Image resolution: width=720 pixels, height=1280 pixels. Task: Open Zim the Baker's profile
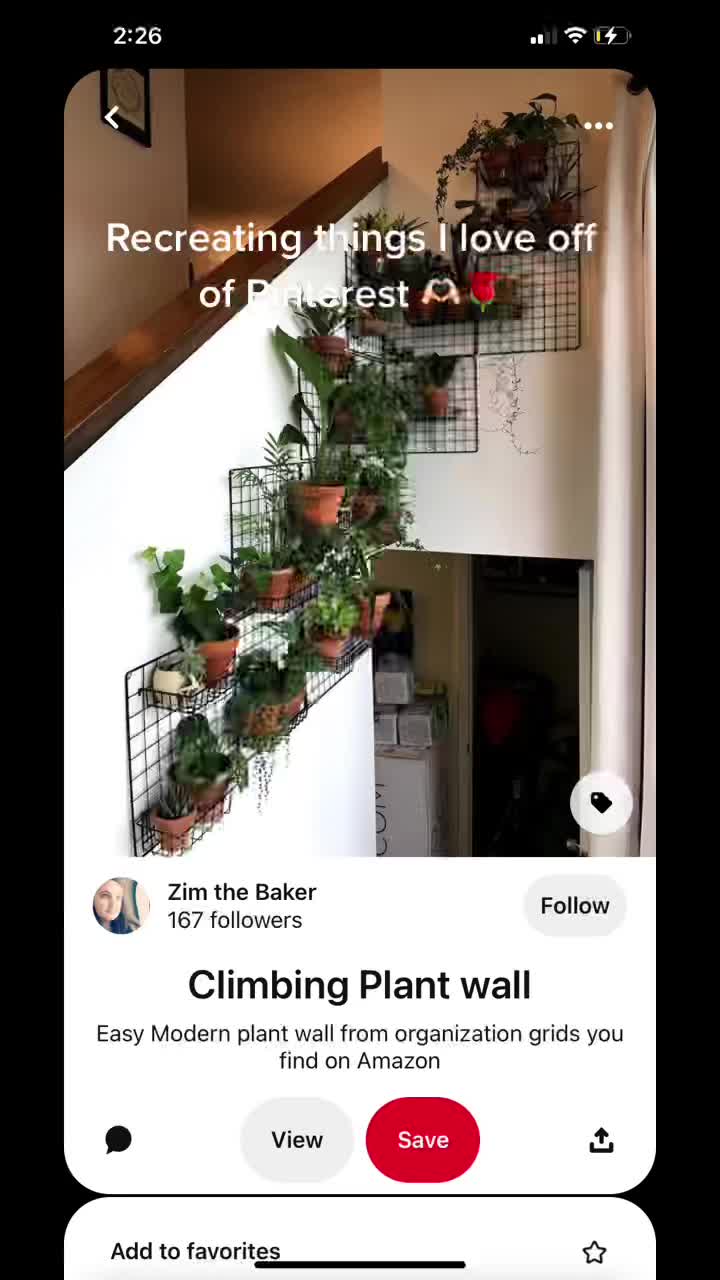click(x=122, y=905)
